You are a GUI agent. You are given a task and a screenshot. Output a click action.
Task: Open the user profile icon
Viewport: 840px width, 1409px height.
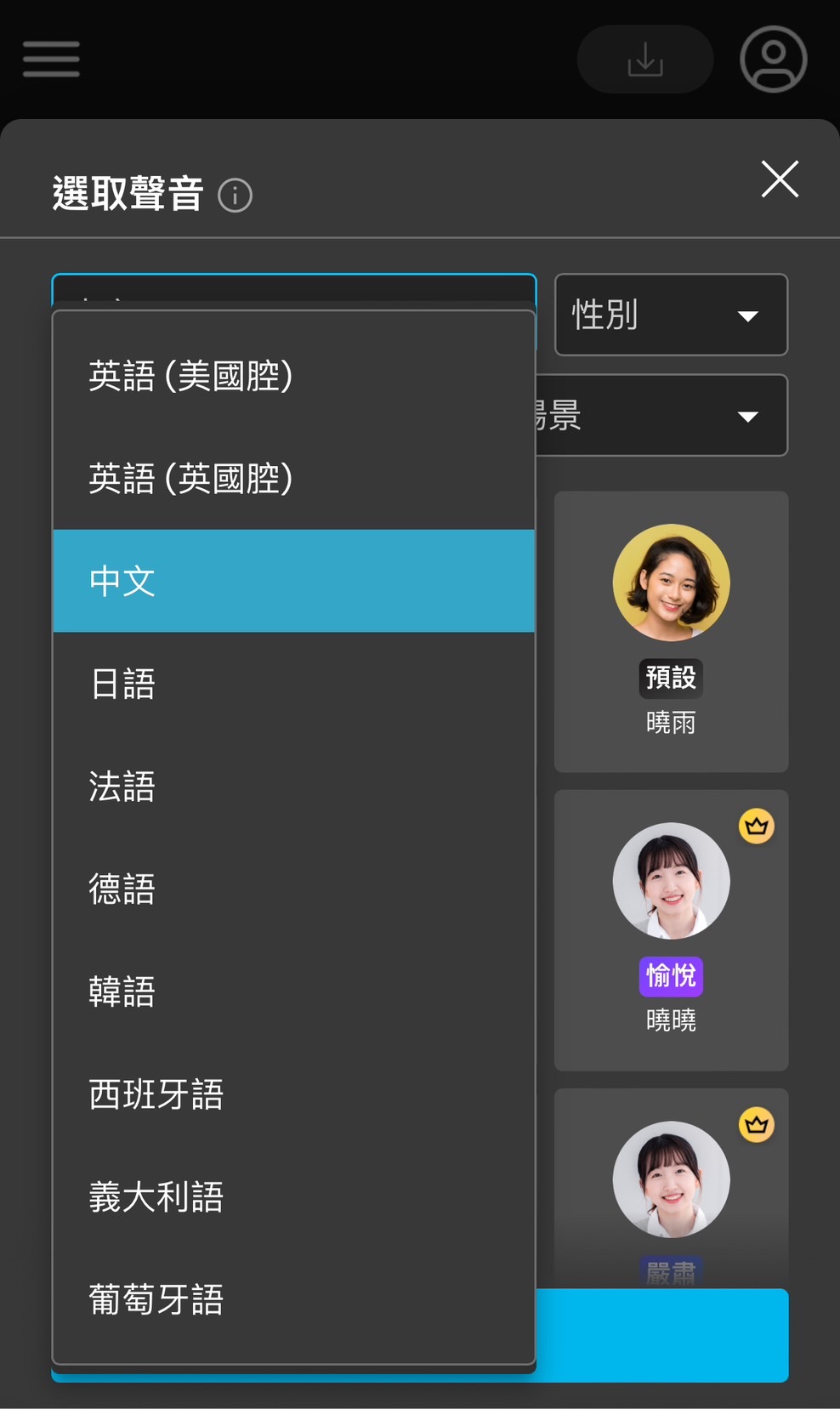pyautogui.click(x=773, y=59)
